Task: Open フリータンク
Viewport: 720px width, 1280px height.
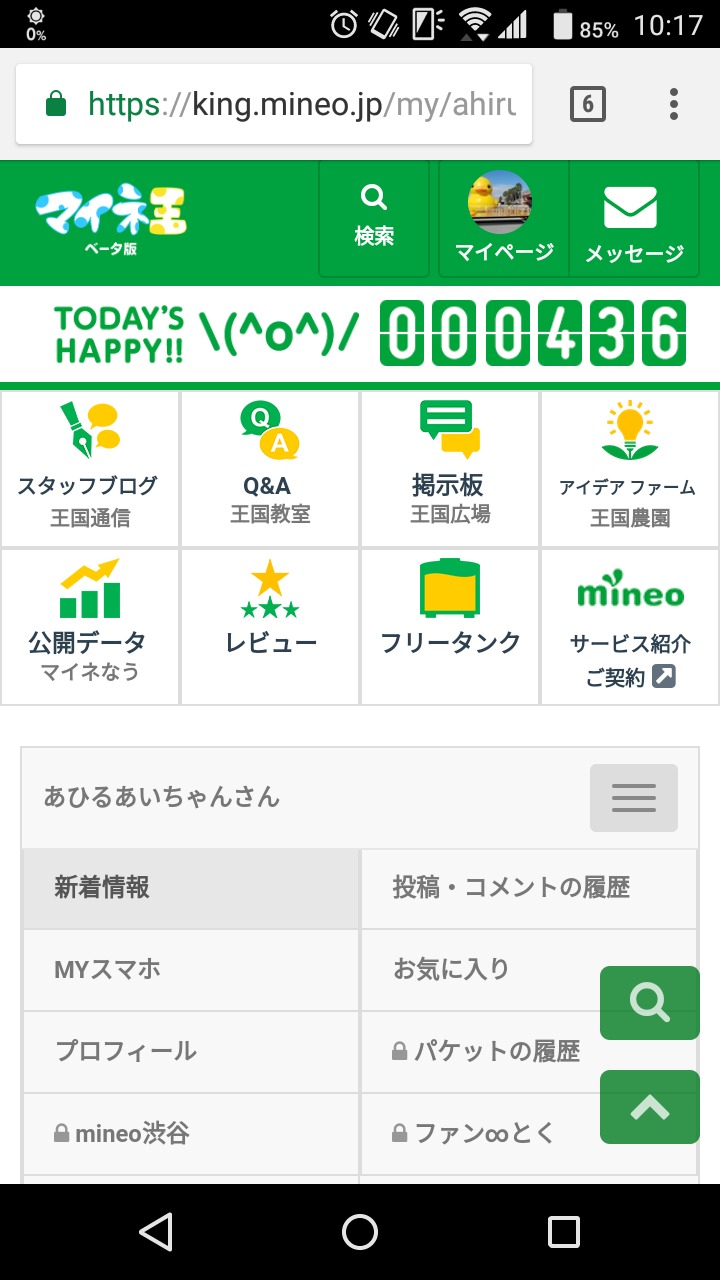Action: [450, 626]
